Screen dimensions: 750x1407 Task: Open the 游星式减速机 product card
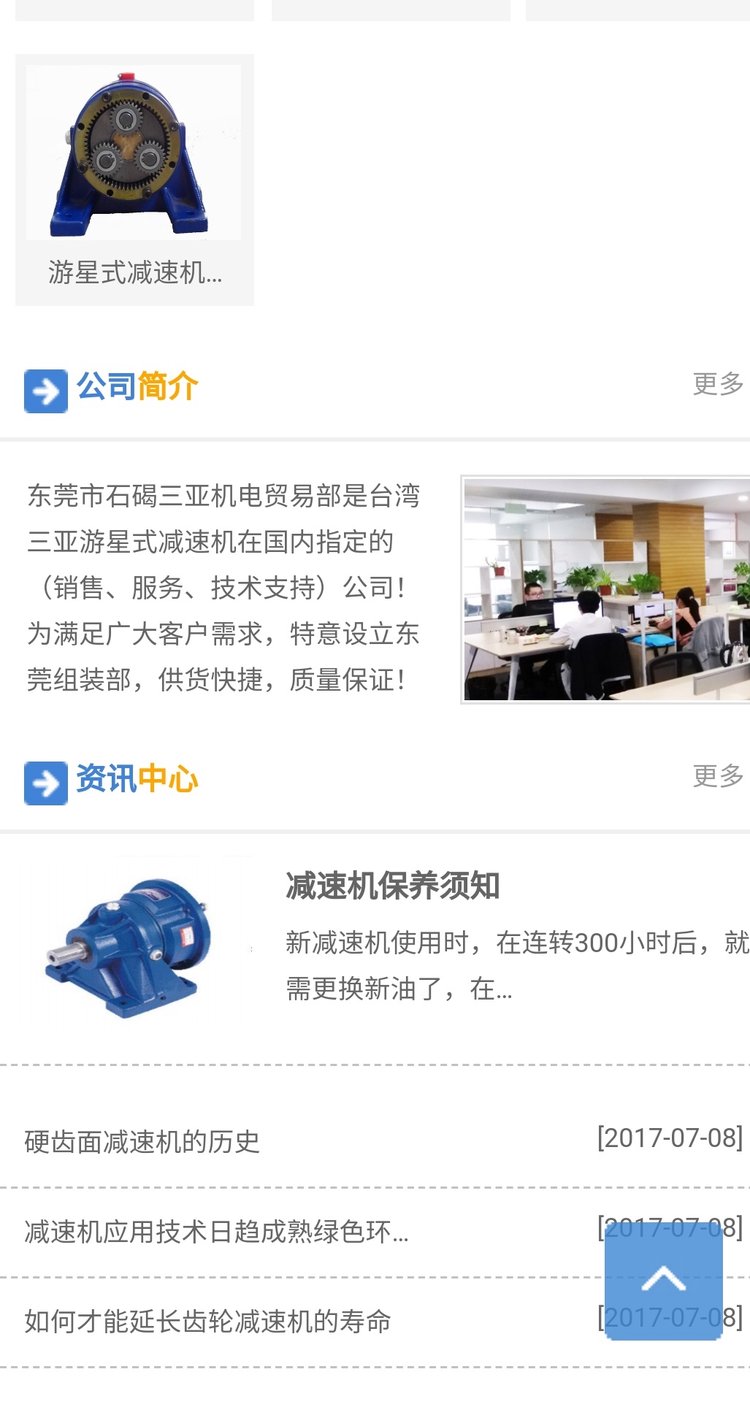tap(134, 180)
